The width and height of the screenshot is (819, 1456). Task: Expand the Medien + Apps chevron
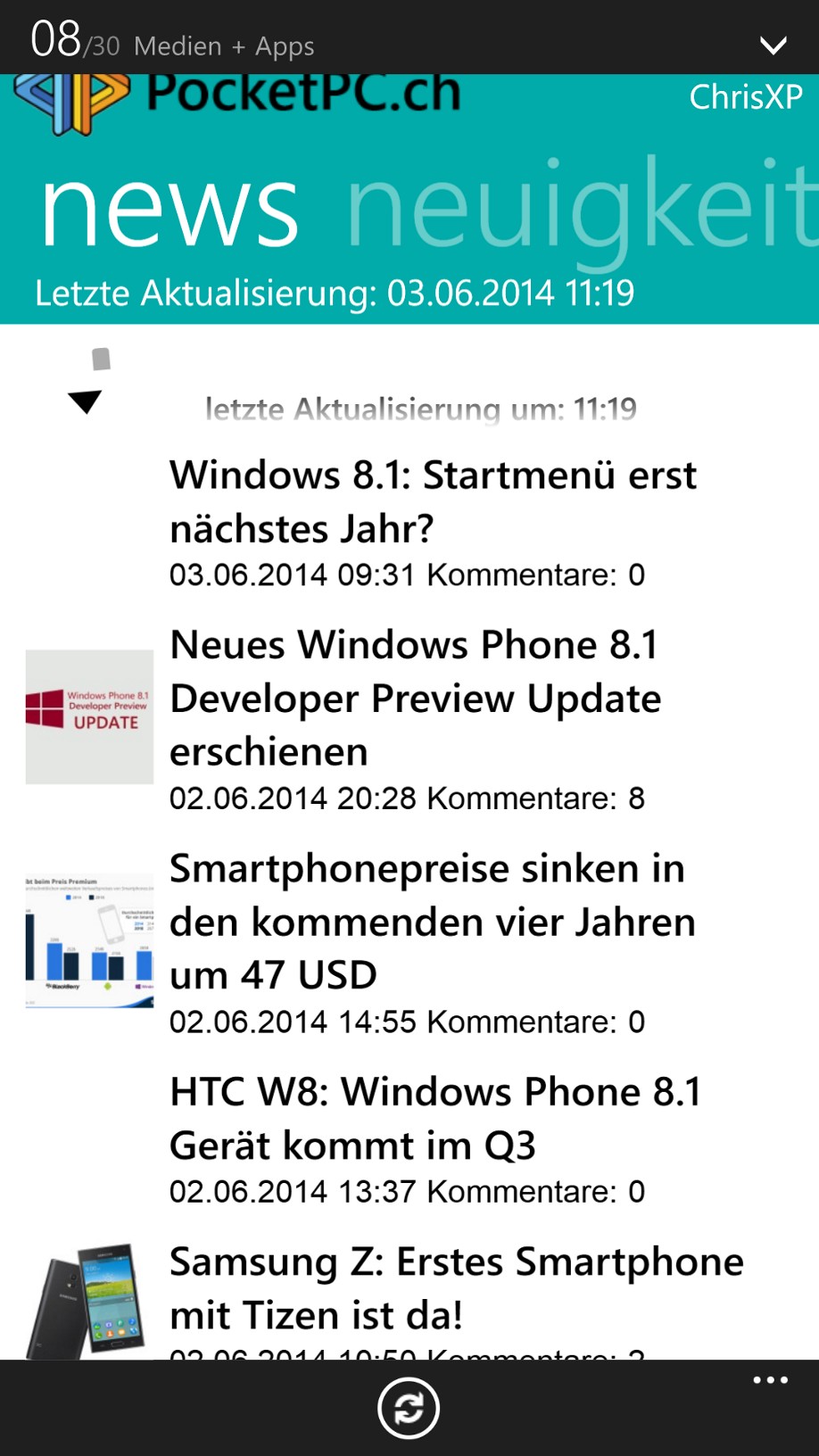[773, 45]
